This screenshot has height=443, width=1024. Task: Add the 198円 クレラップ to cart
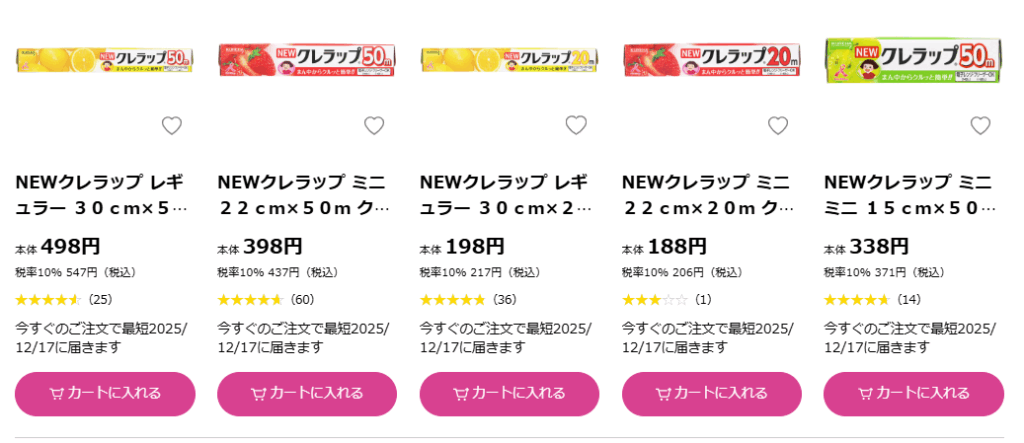(x=509, y=393)
